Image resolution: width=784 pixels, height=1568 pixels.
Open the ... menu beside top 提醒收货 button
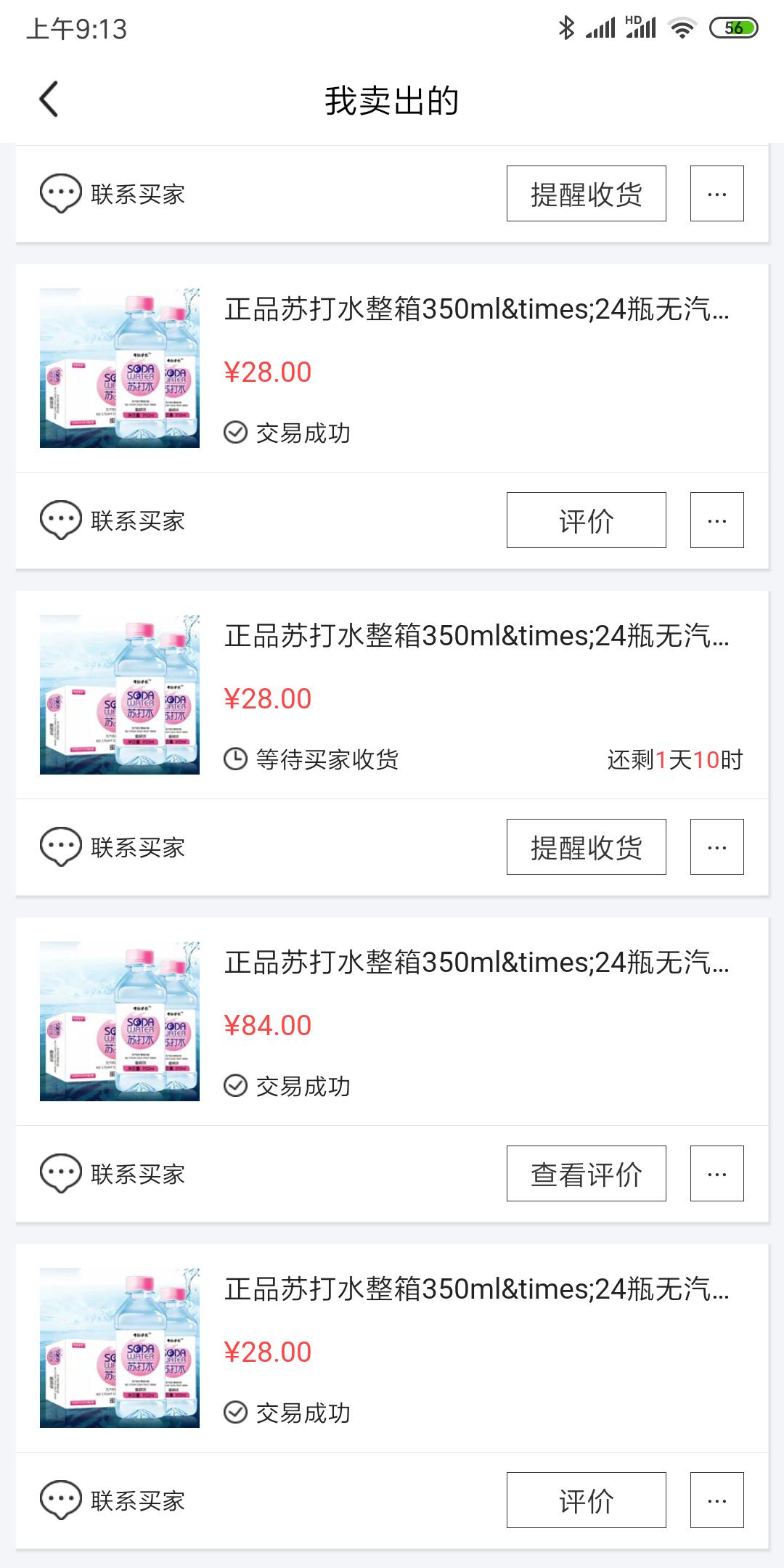(716, 192)
